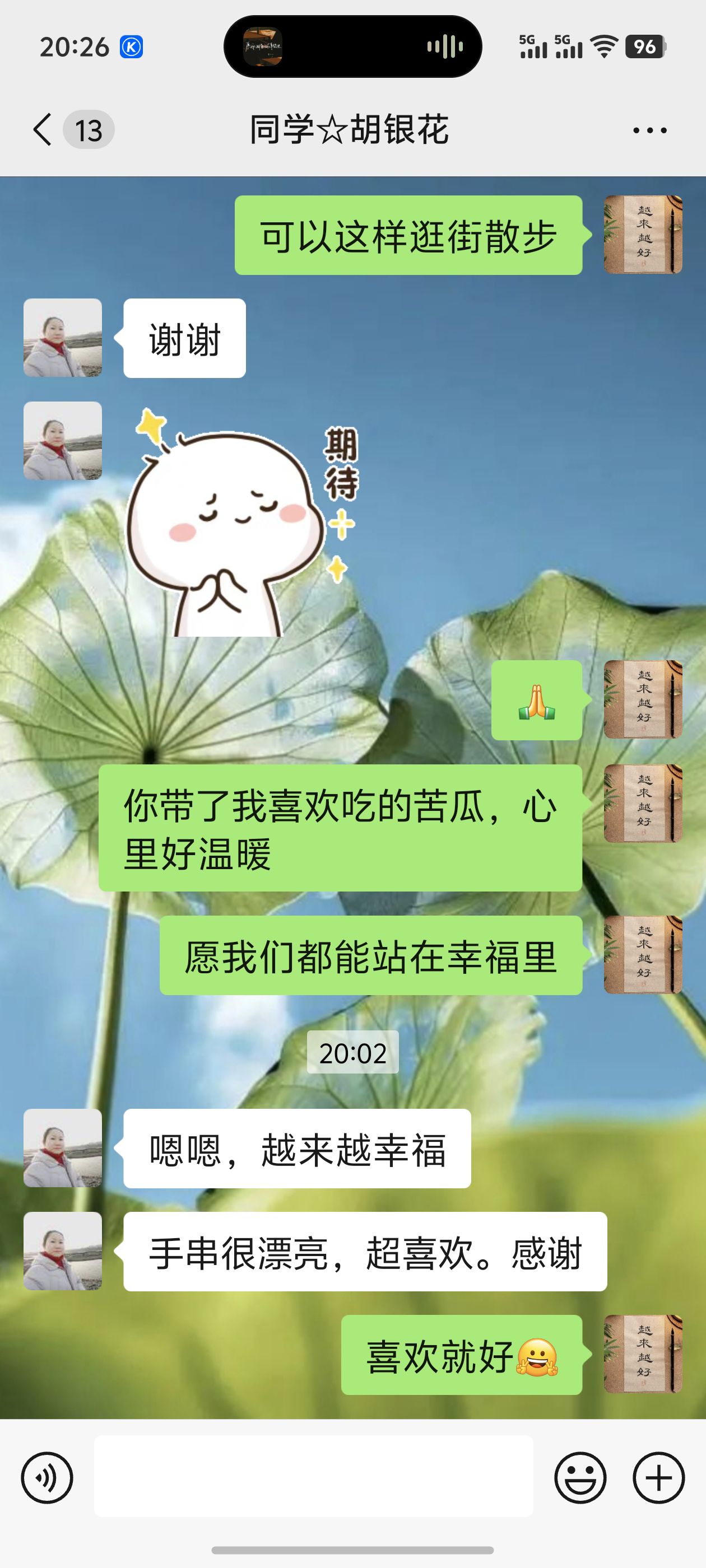Open contact avatar beside 谢谢 message

[x=63, y=338]
